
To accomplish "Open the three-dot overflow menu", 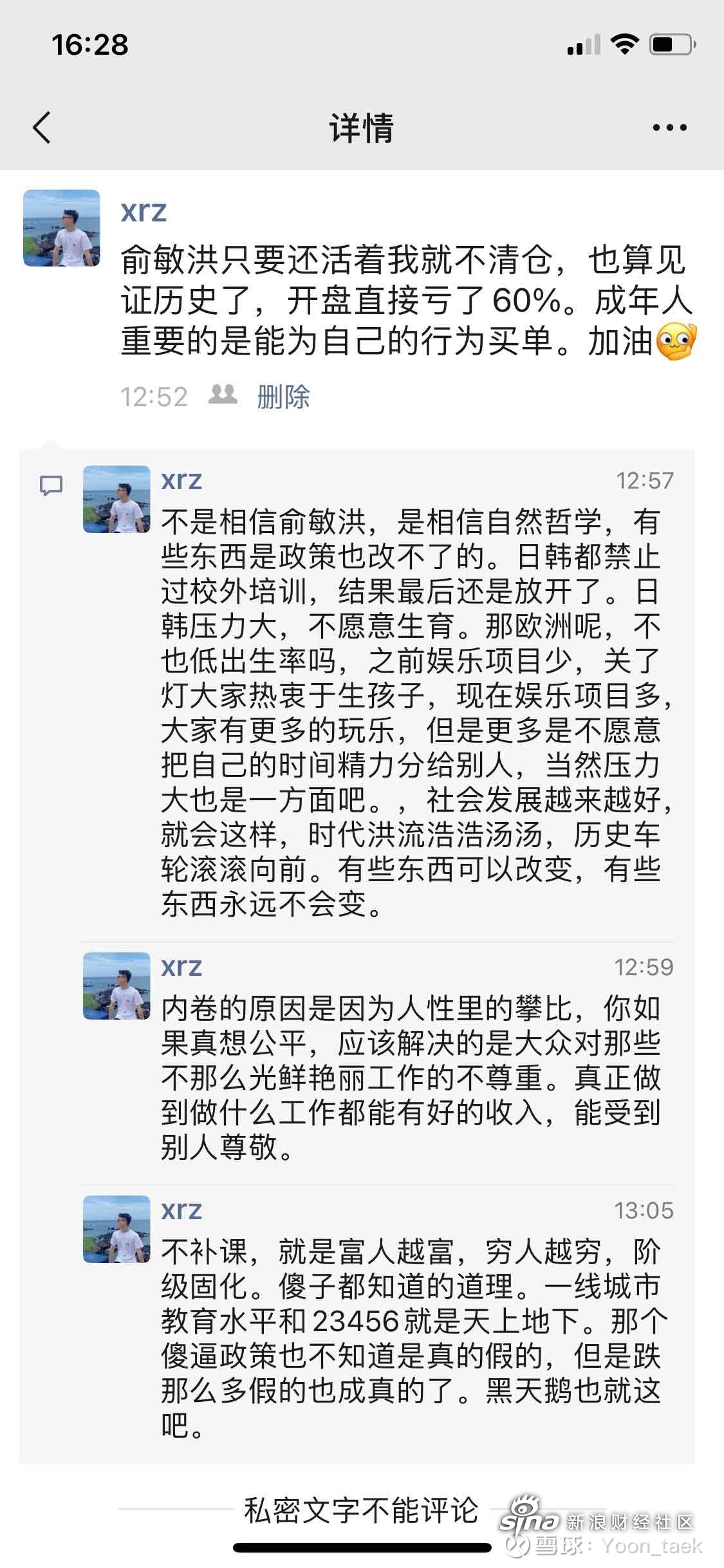I will [x=669, y=127].
